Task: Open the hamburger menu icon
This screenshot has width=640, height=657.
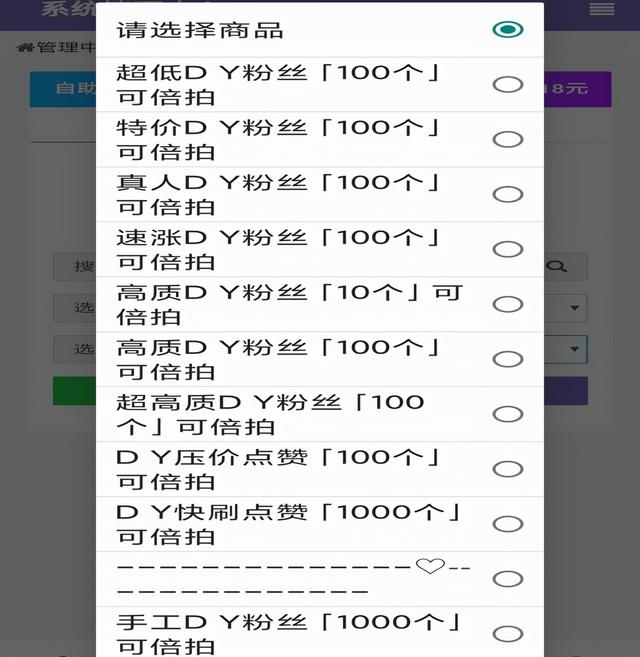Action: (602, 9)
